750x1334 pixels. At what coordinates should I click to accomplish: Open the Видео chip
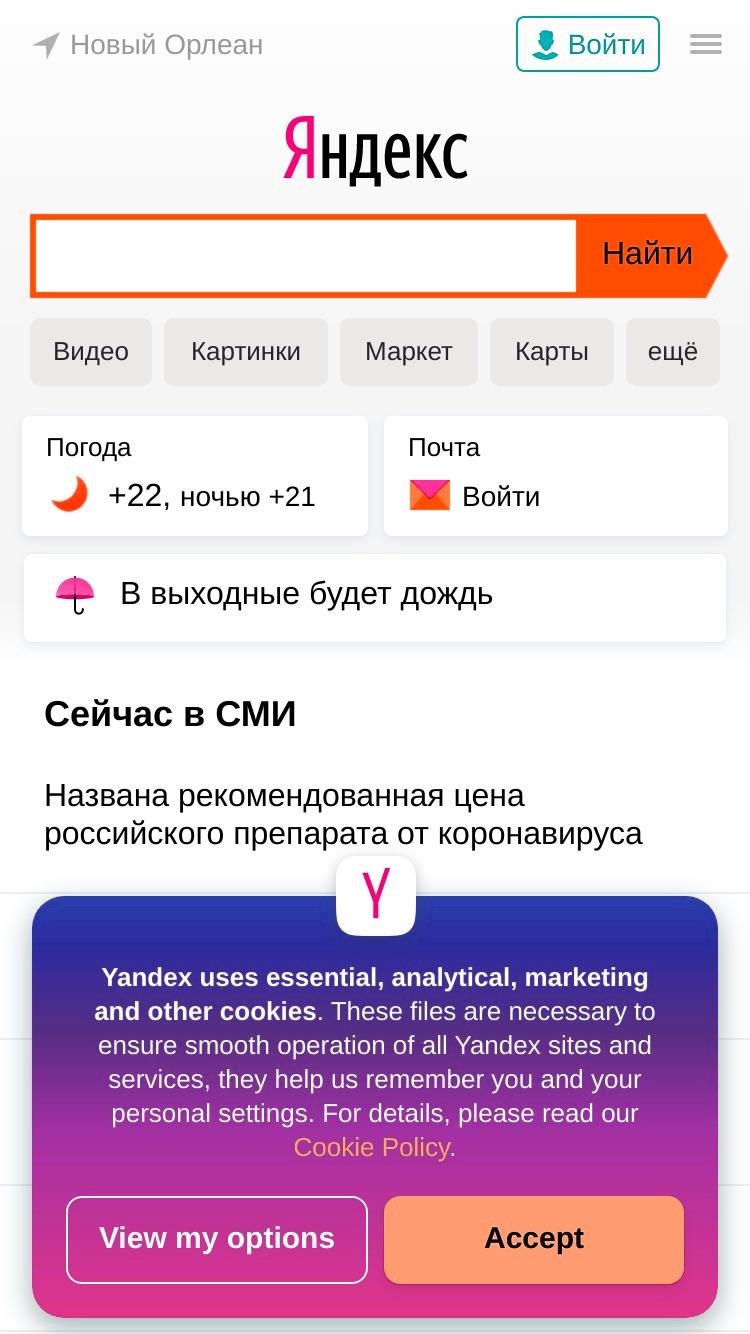click(91, 352)
